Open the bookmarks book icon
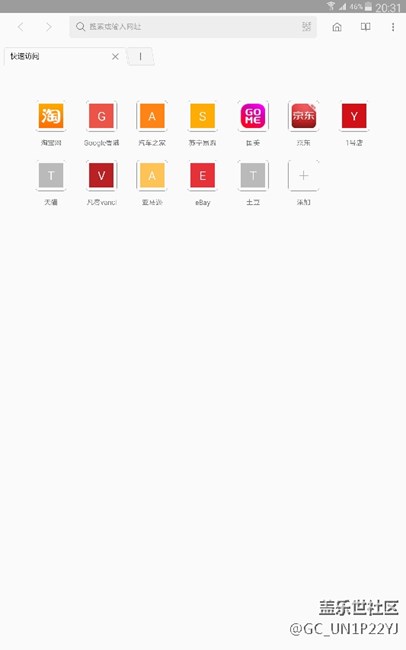406x650 pixels. (x=365, y=27)
